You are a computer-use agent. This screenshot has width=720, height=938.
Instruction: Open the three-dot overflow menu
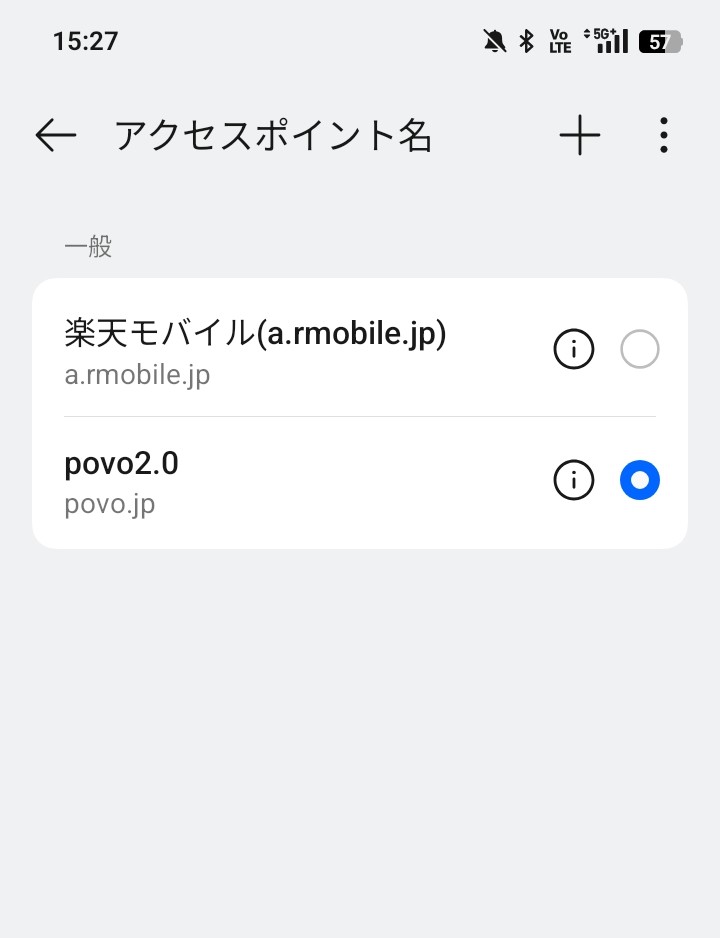coord(663,135)
